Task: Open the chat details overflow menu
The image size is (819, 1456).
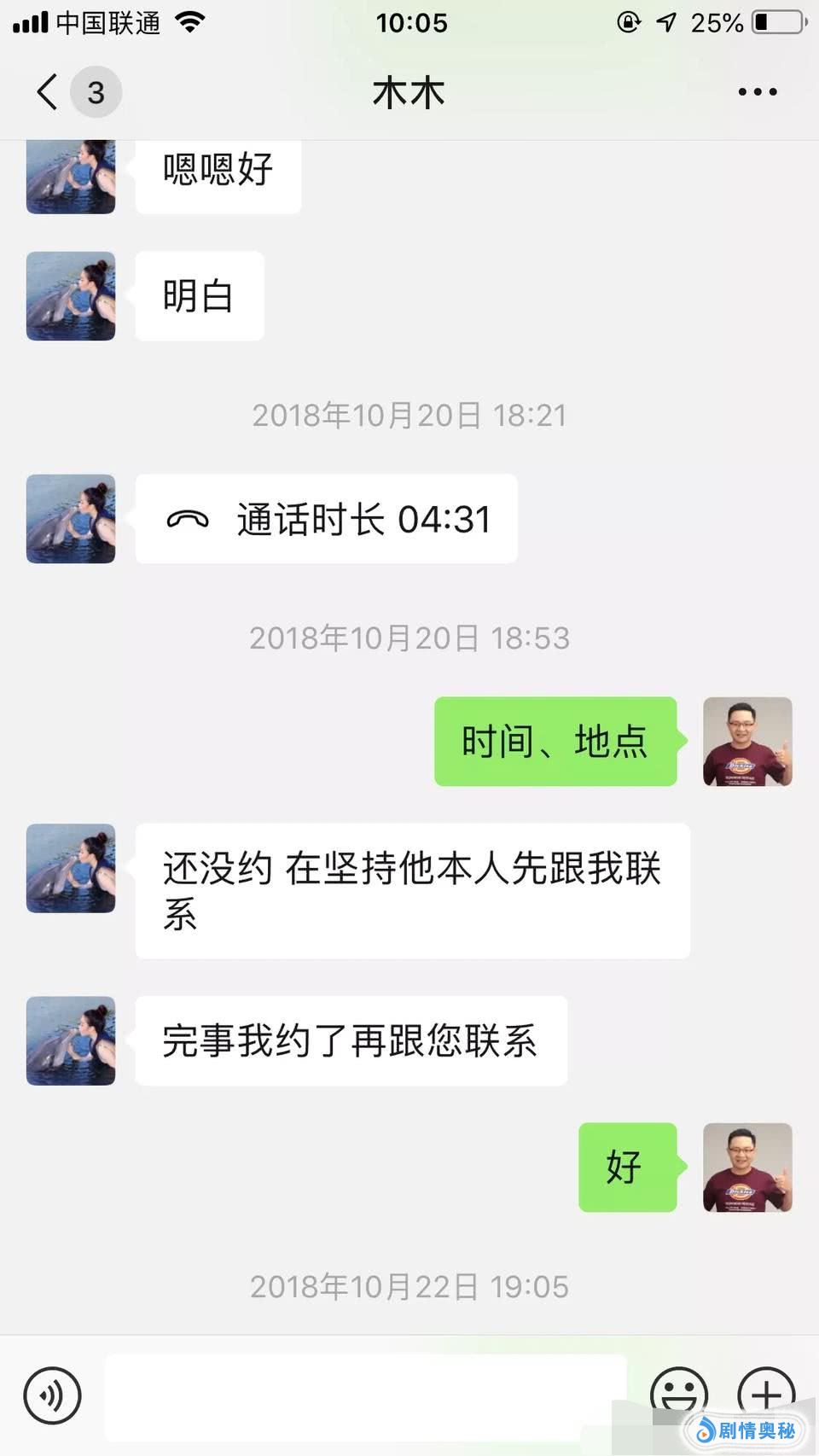Action: [x=757, y=92]
